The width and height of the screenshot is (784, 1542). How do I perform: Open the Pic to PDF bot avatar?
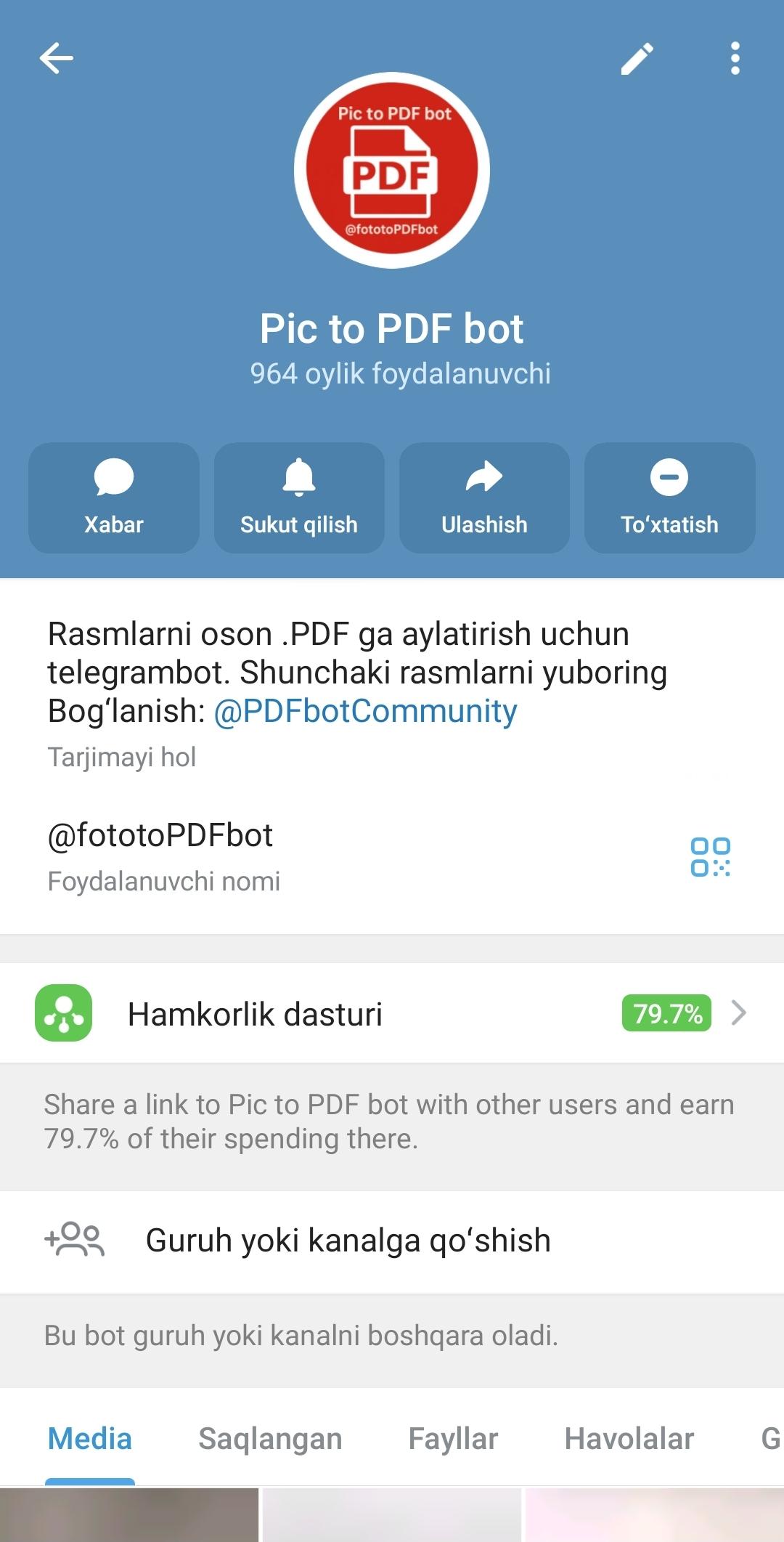pos(392,171)
